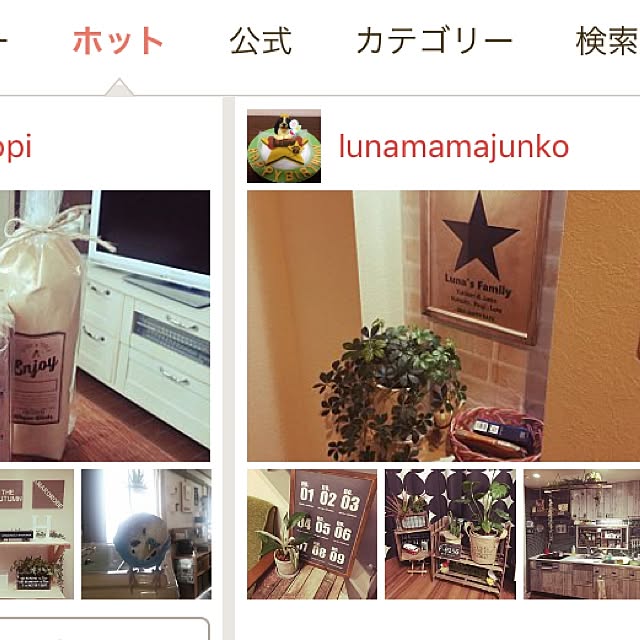The height and width of the screenshot is (640, 640).
Task: Open lunamamajunko's star frame photo
Action: [443, 325]
